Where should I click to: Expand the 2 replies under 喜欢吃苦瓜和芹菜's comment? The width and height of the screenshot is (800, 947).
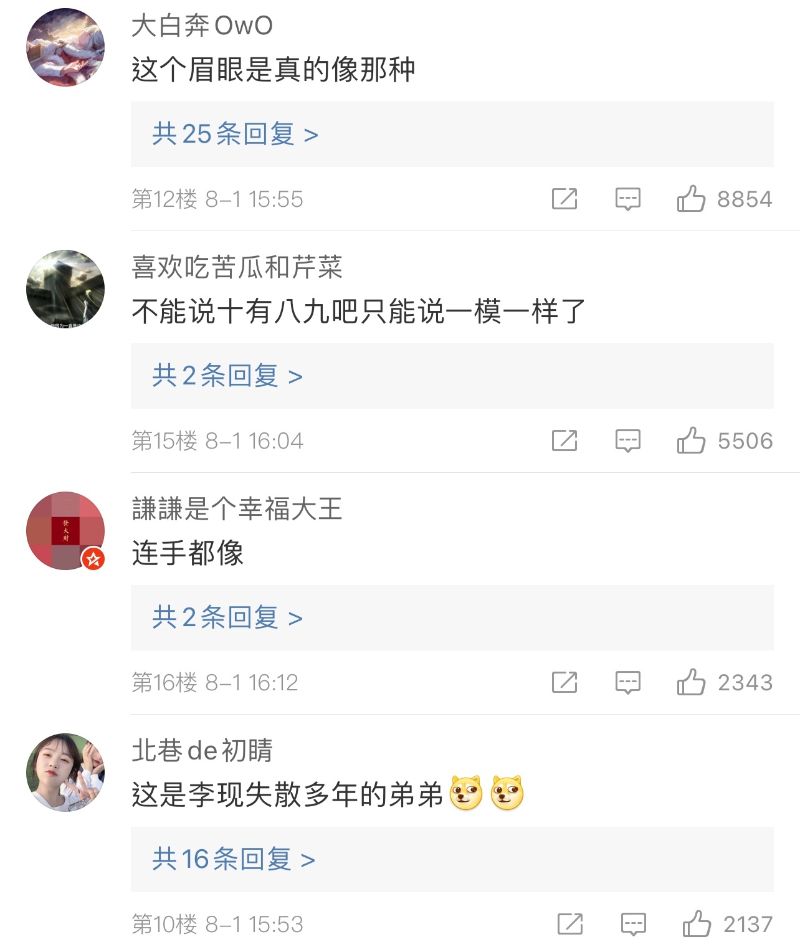point(227,376)
